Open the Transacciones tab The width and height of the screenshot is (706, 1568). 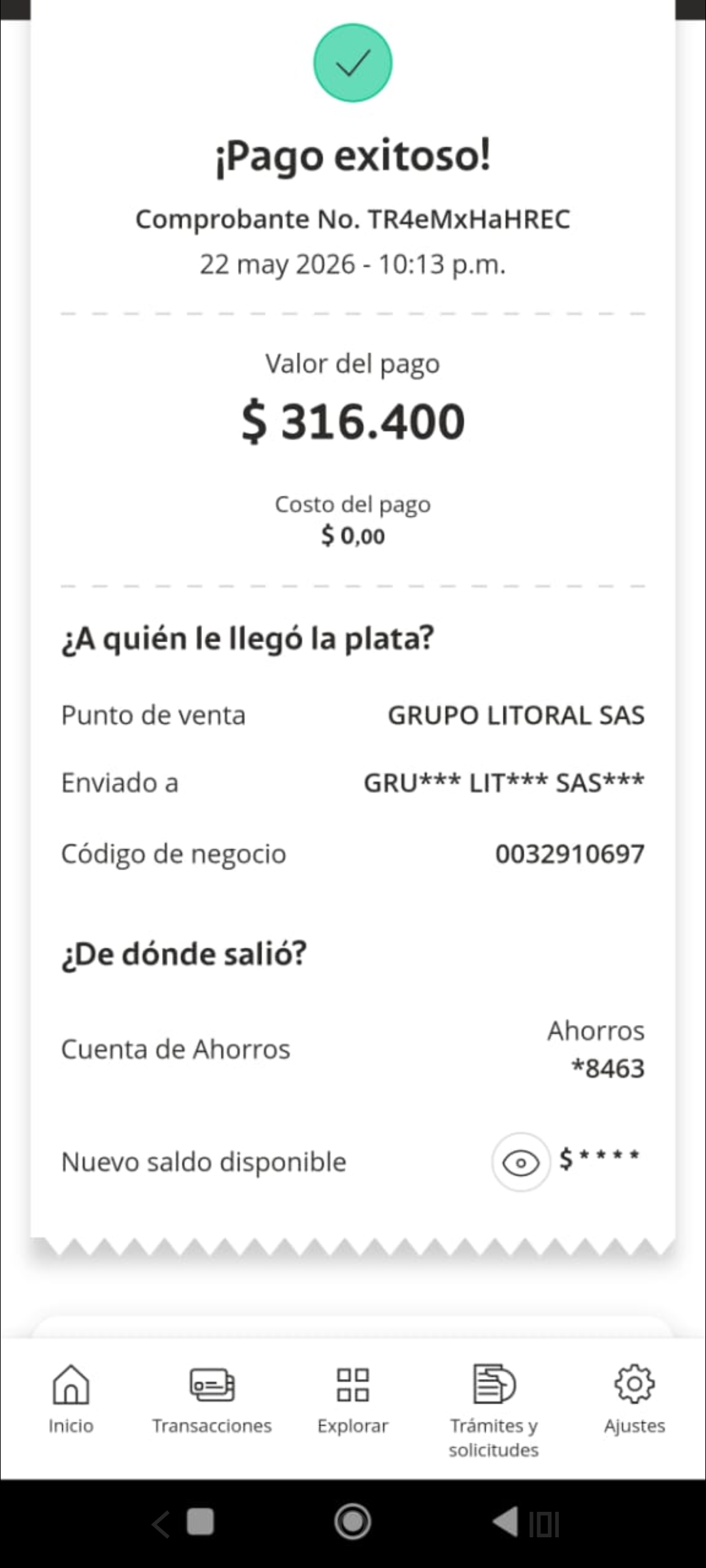(x=212, y=1399)
